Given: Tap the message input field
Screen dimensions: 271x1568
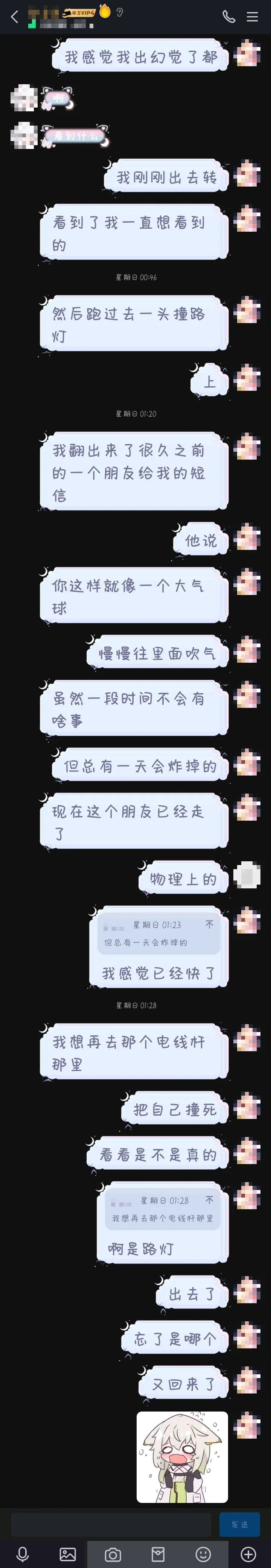Looking at the screenshot, I should point(113,1524).
